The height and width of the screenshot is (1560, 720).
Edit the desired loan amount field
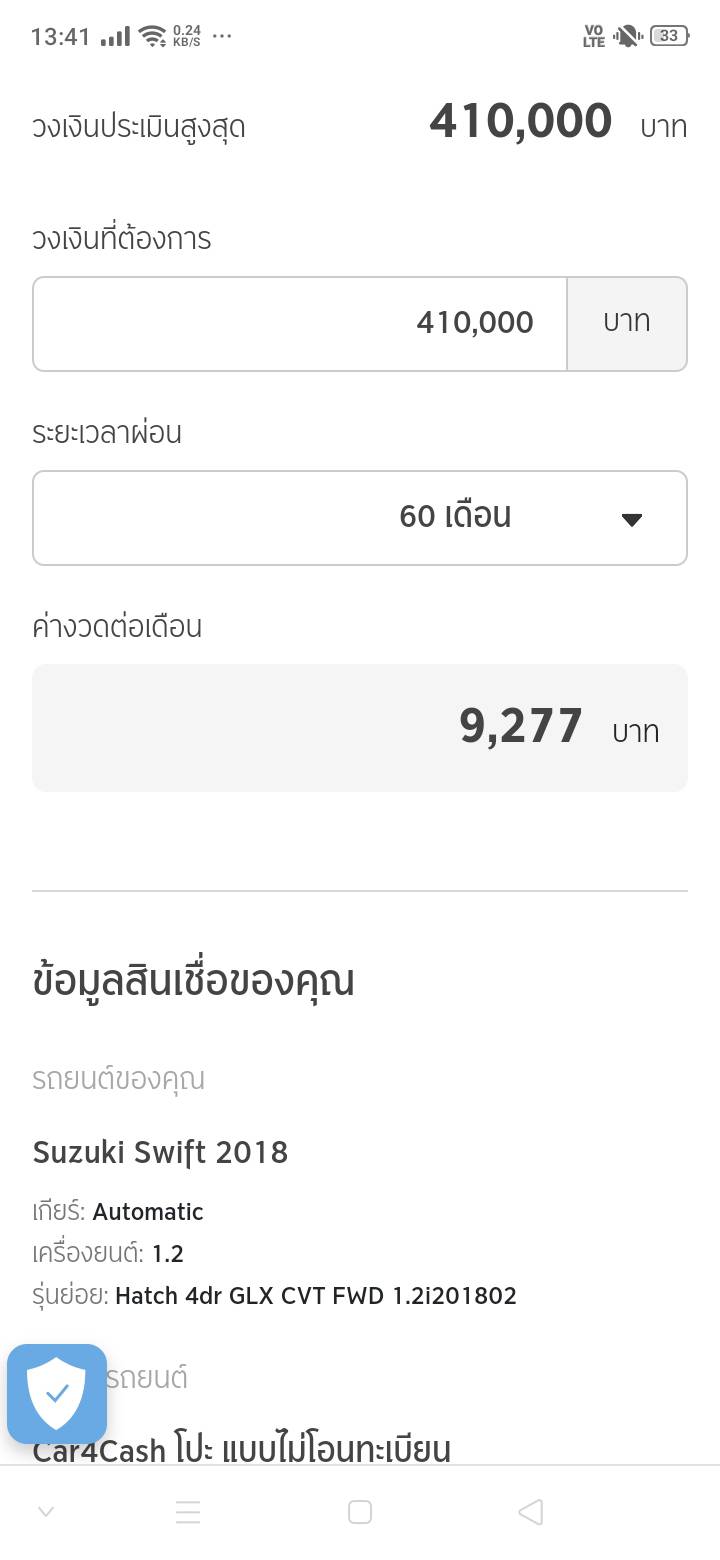tap(300, 323)
